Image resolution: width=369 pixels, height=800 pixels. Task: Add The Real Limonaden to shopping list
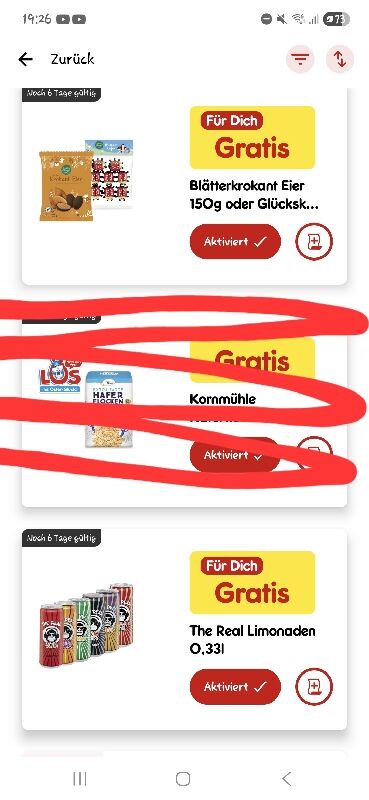(x=314, y=687)
